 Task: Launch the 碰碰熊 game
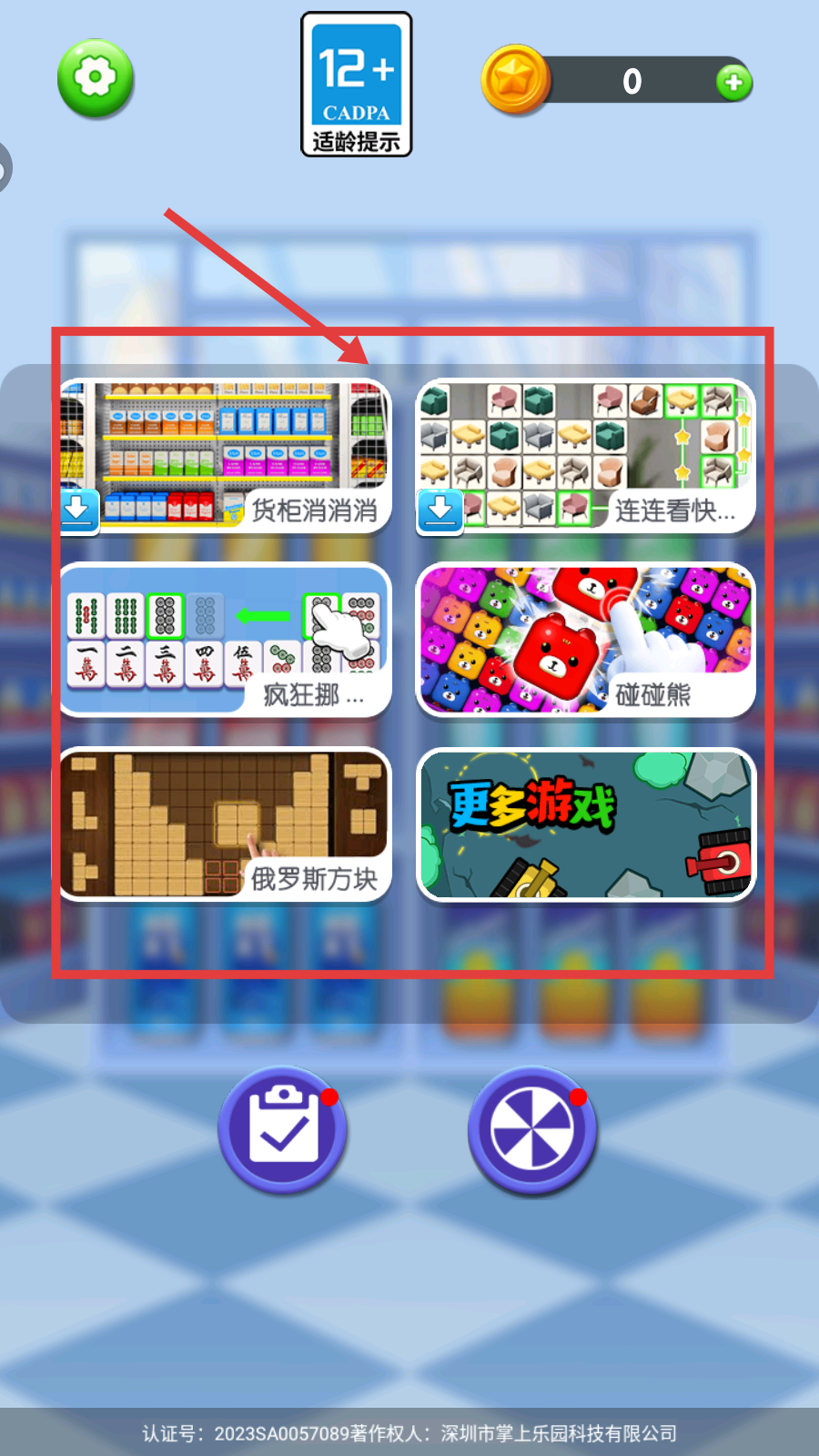(x=585, y=641)
